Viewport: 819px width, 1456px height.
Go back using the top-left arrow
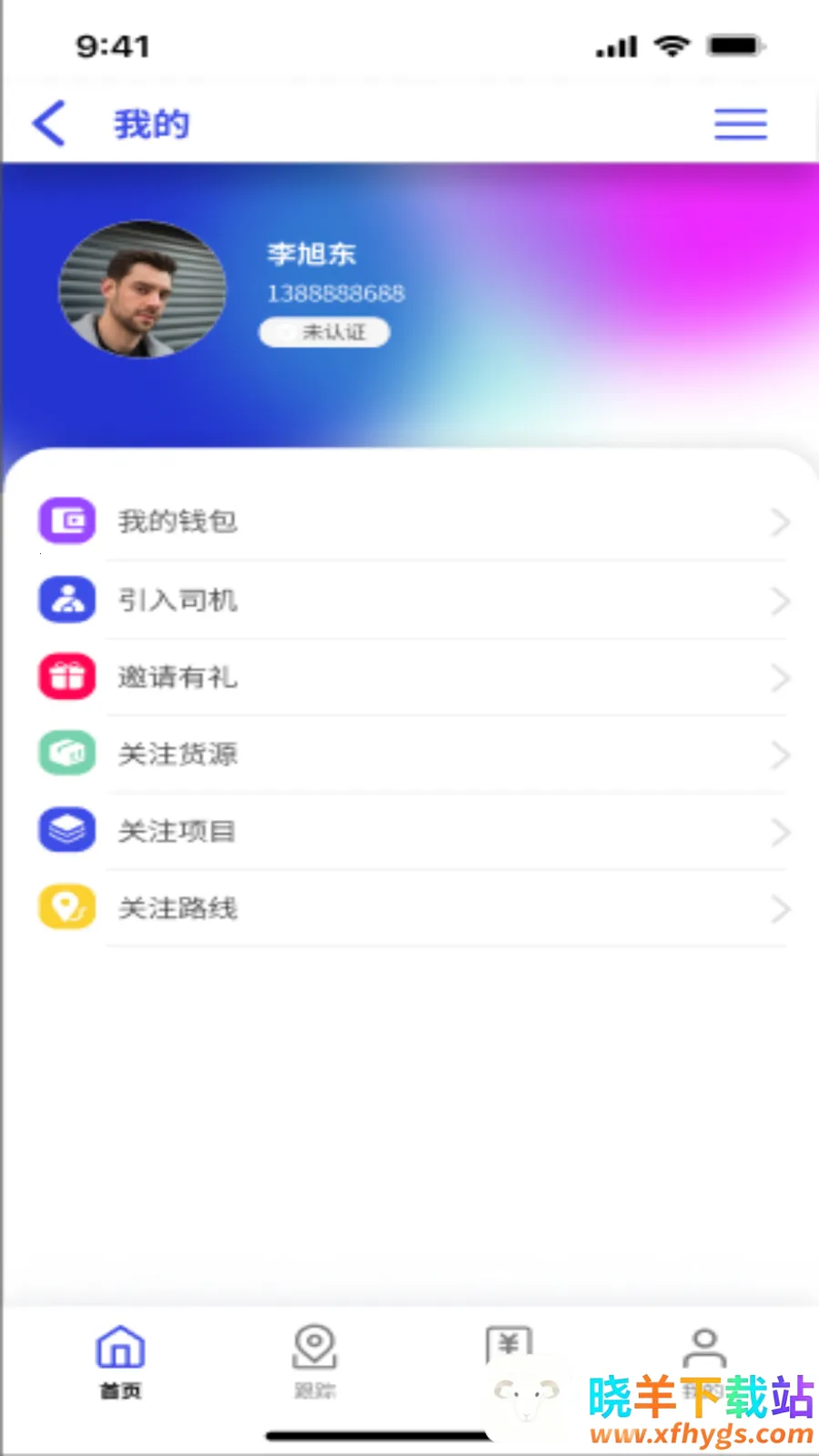pos(49,124)
